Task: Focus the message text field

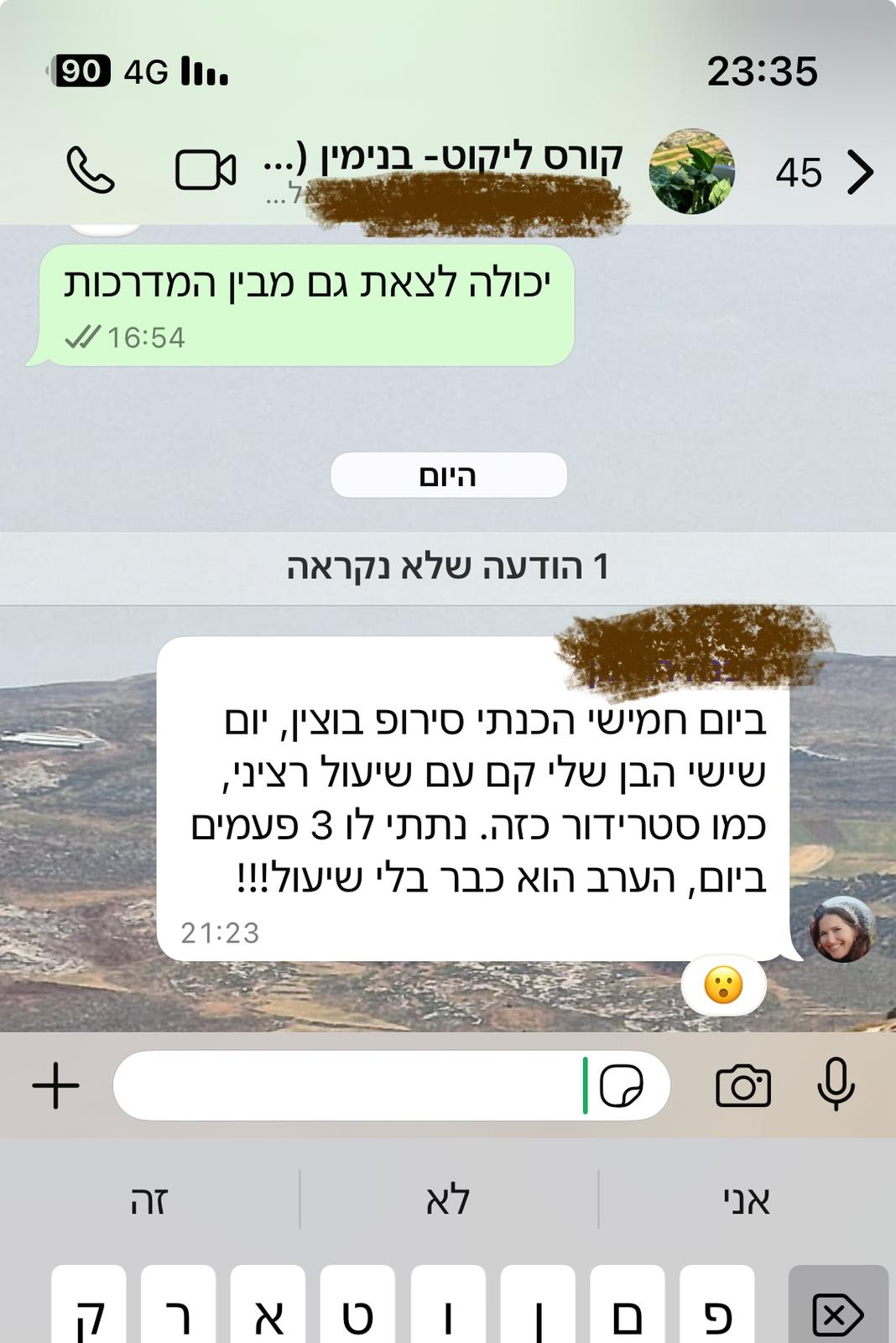Action: click(352, 1085)
